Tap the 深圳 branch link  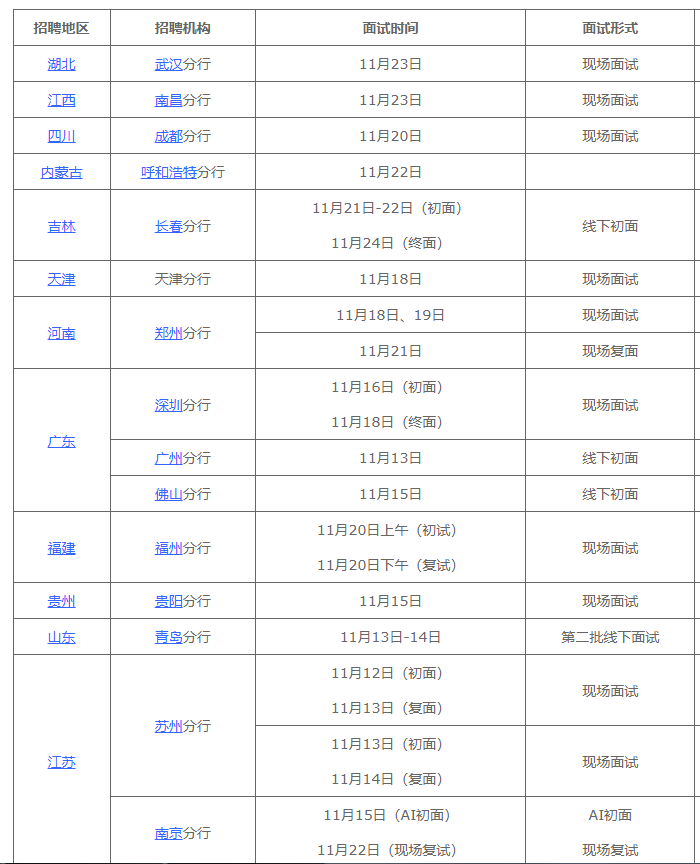[169, 405]
